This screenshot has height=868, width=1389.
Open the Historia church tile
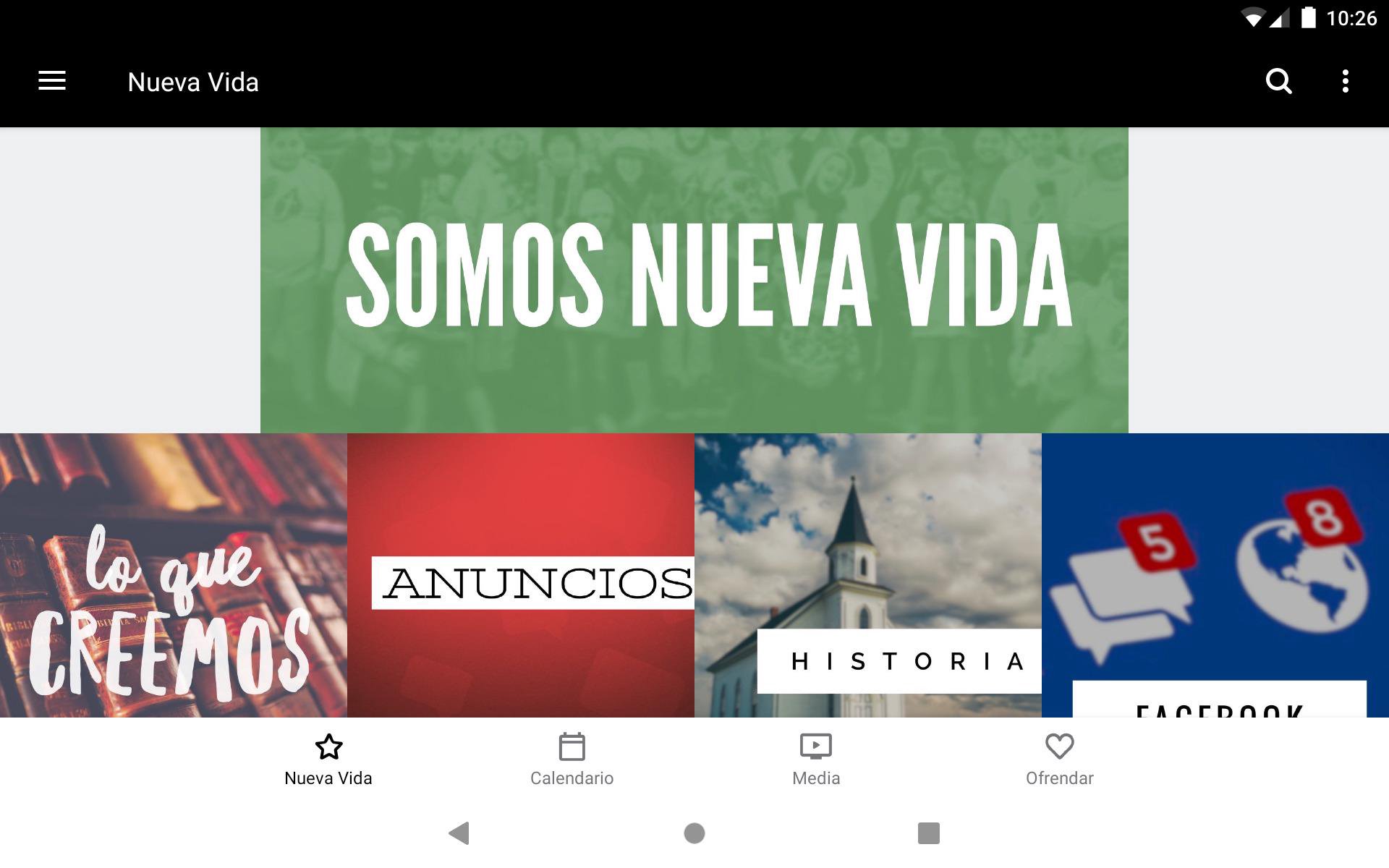[x=868, y=575]
